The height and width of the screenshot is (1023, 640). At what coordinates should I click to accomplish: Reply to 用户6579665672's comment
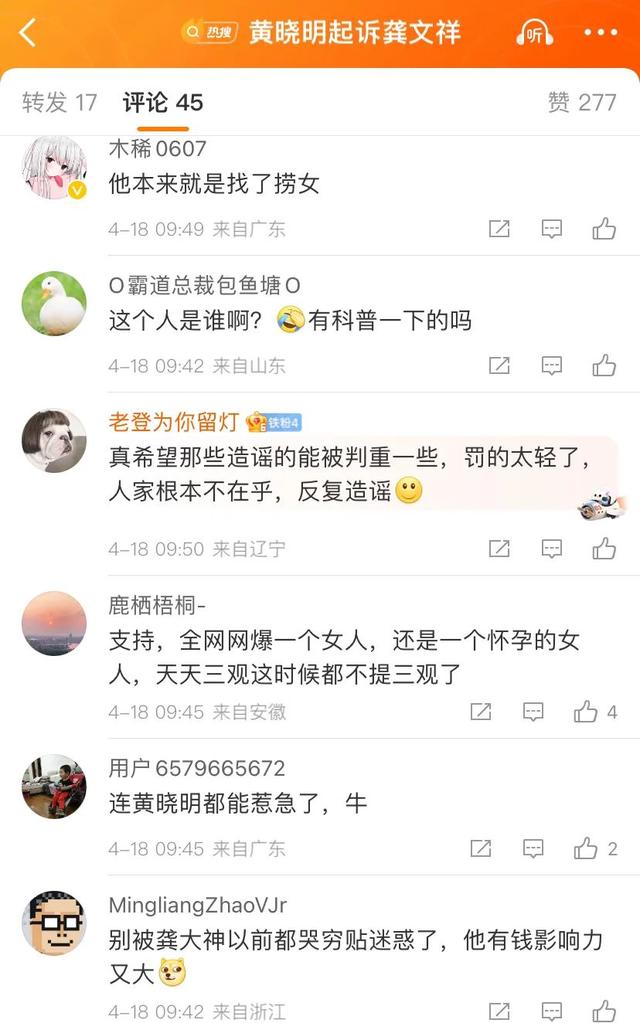534,849
